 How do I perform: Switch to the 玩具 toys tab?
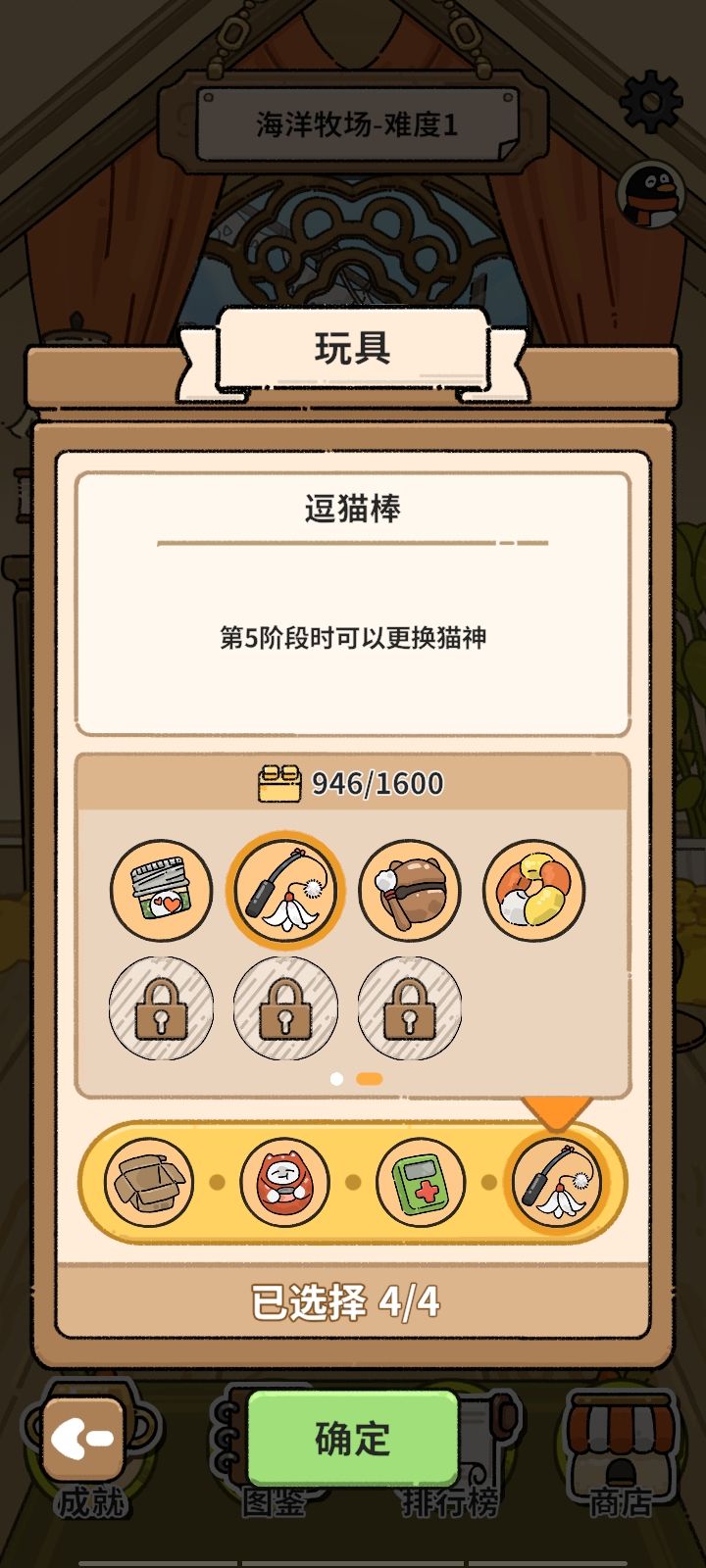(x=353, y=351)
